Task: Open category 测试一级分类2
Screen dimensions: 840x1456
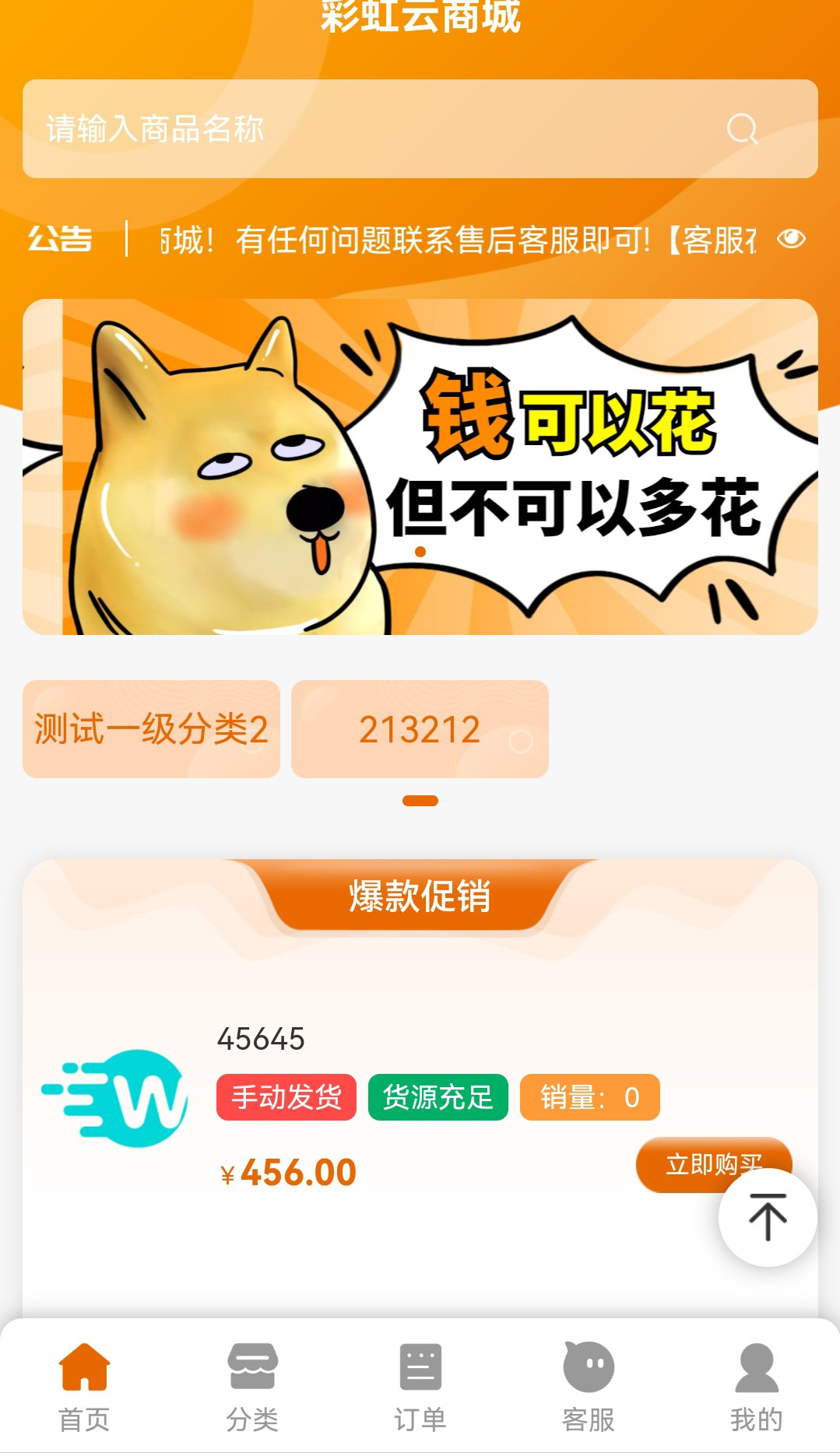Action: pos(151,729)
